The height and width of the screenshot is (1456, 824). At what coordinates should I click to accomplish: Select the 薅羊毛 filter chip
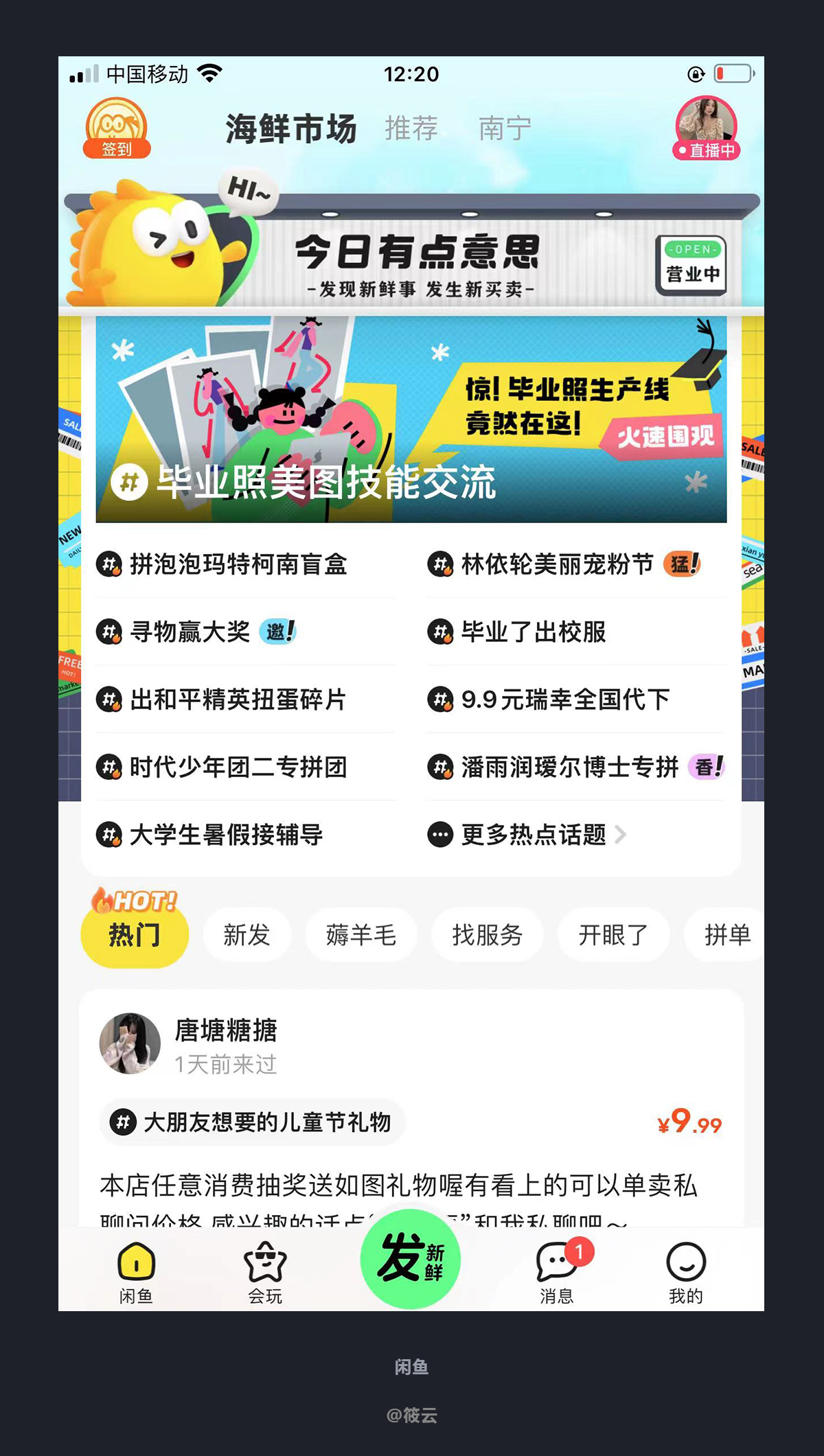coord(361,935)
